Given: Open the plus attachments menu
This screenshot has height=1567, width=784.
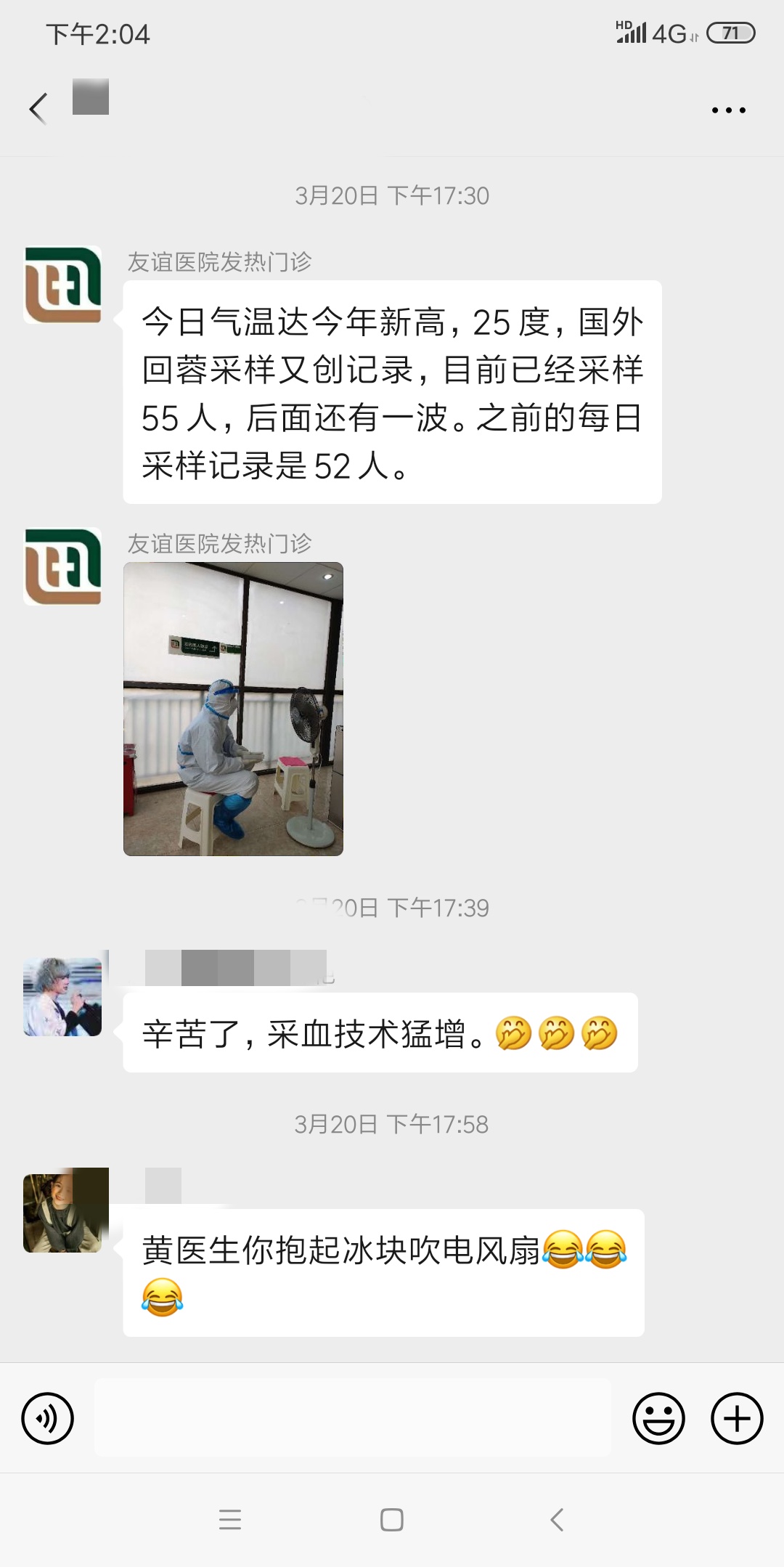Looking at the screenshot, I should (736, 1418).
